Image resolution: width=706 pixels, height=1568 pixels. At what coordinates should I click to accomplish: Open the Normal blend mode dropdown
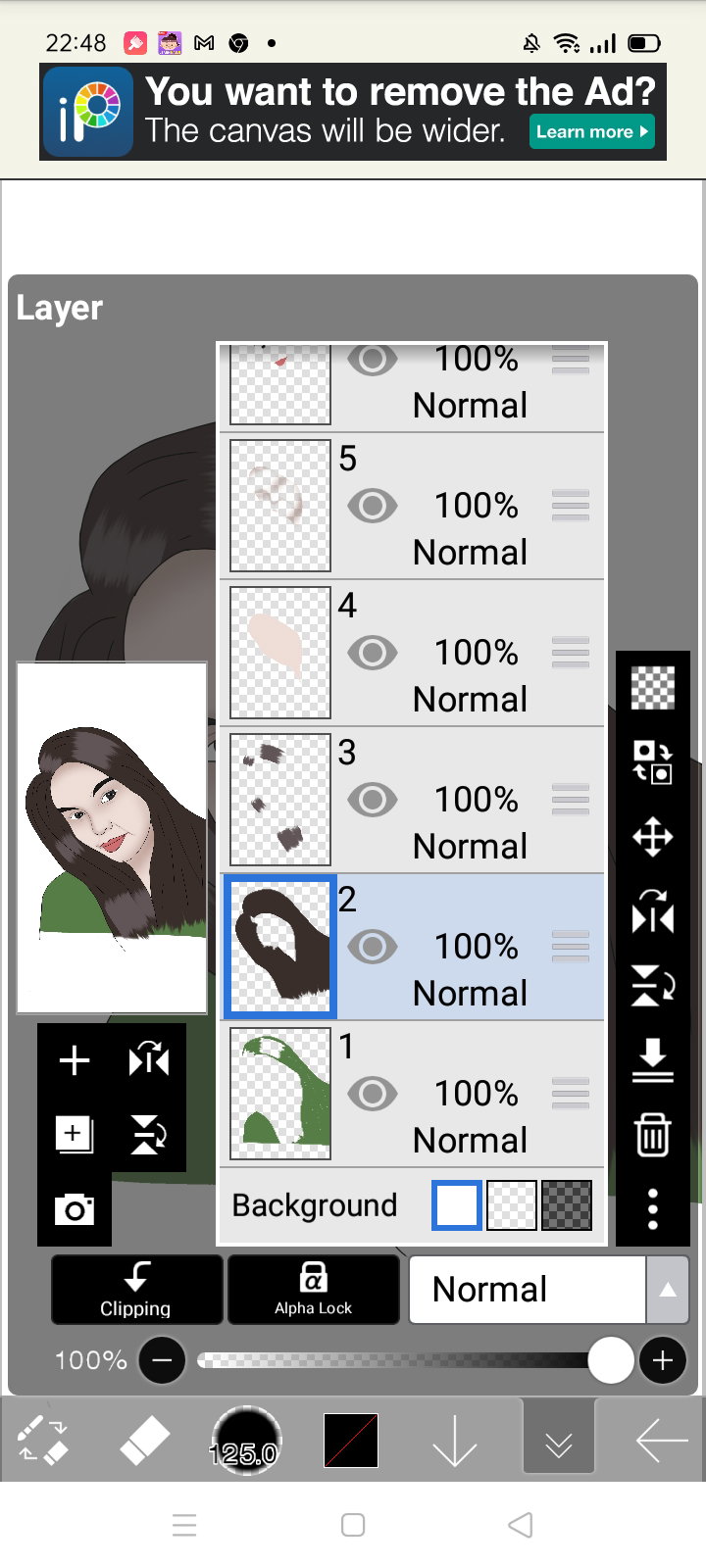pos(548,1290)
